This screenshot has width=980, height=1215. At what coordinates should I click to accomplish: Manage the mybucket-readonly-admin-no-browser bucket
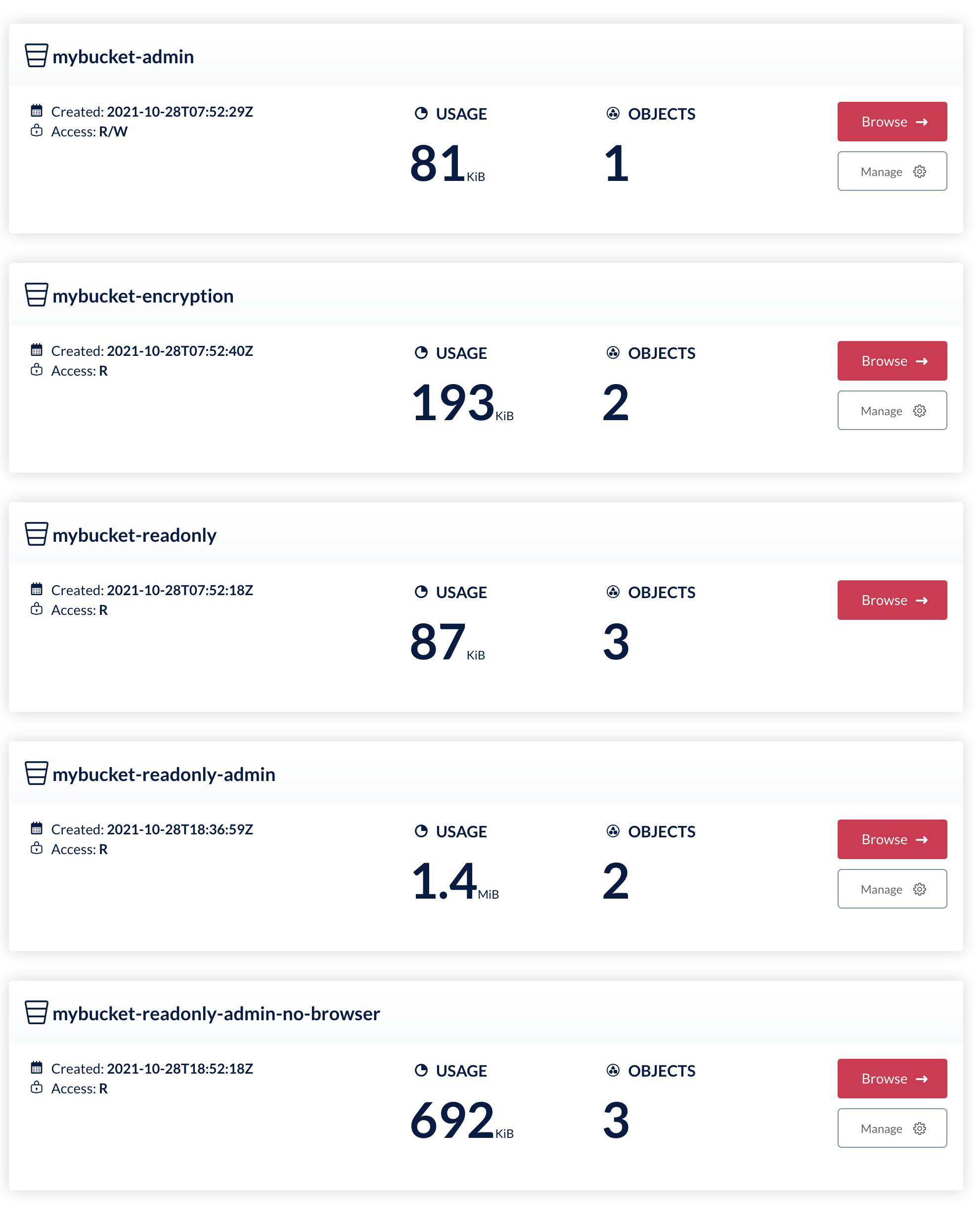click(892, 1128)
